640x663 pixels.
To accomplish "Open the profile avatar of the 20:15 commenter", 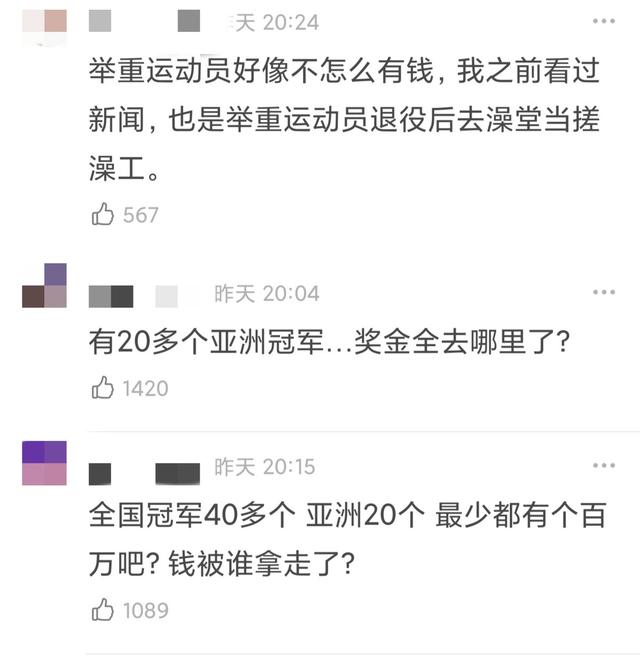I will [44, 462].
